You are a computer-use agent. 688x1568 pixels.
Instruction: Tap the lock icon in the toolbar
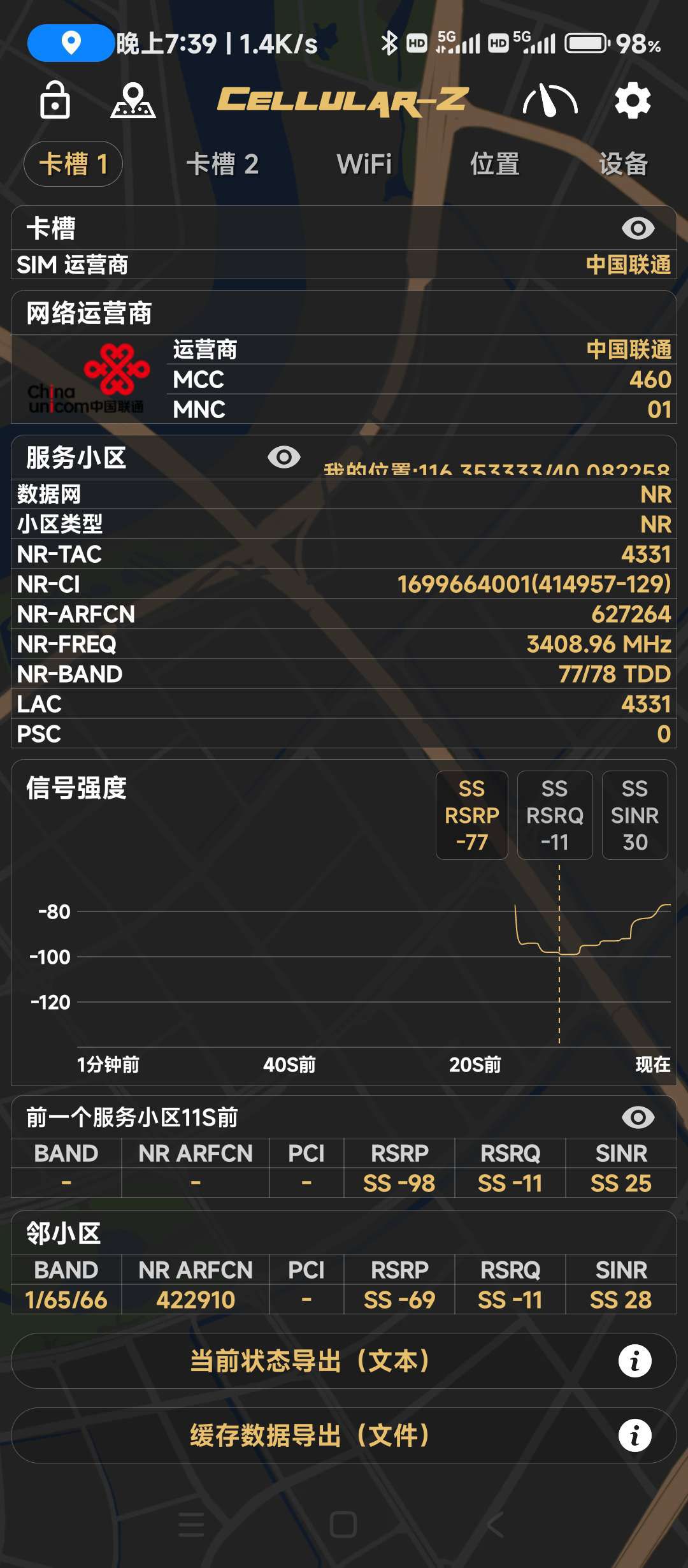[55, 101]
